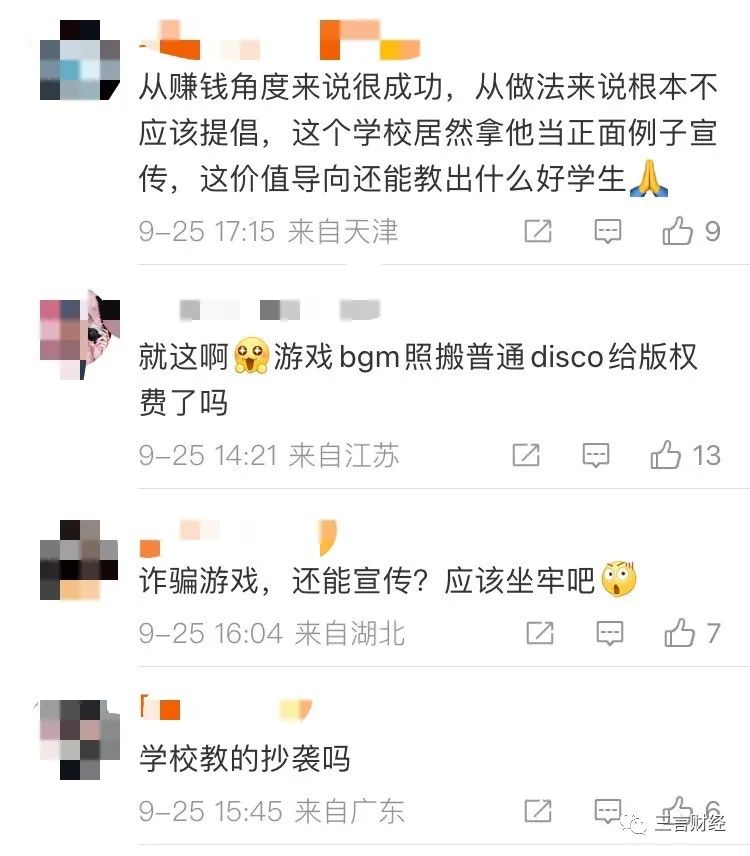Share the 学校教的抄袭吗 comment
Screen dimensions: 750x856
point(538,810)
